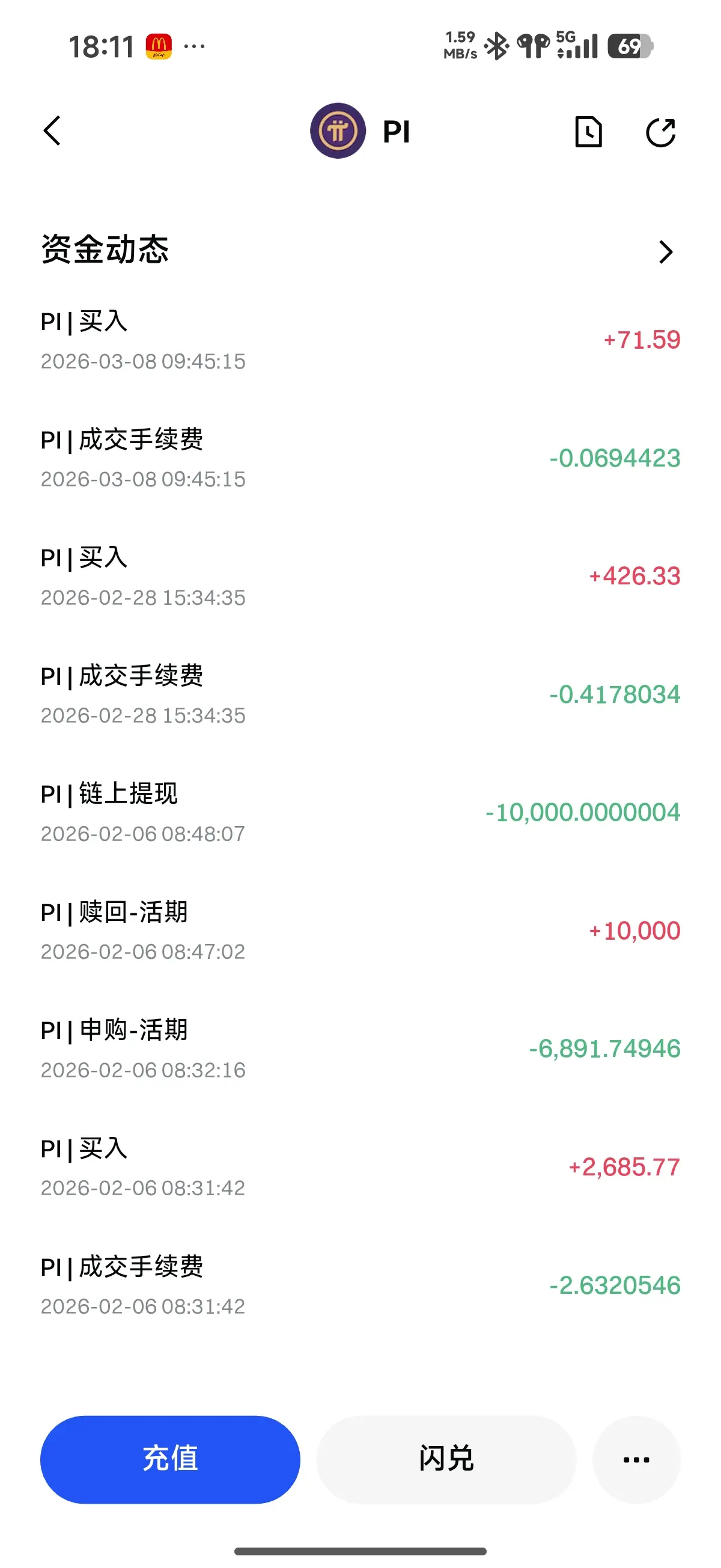This screenshot has width=721, height=1568.
Task: View the 赎回-活期 record of +10,000
Action: [x=360, y=931]
